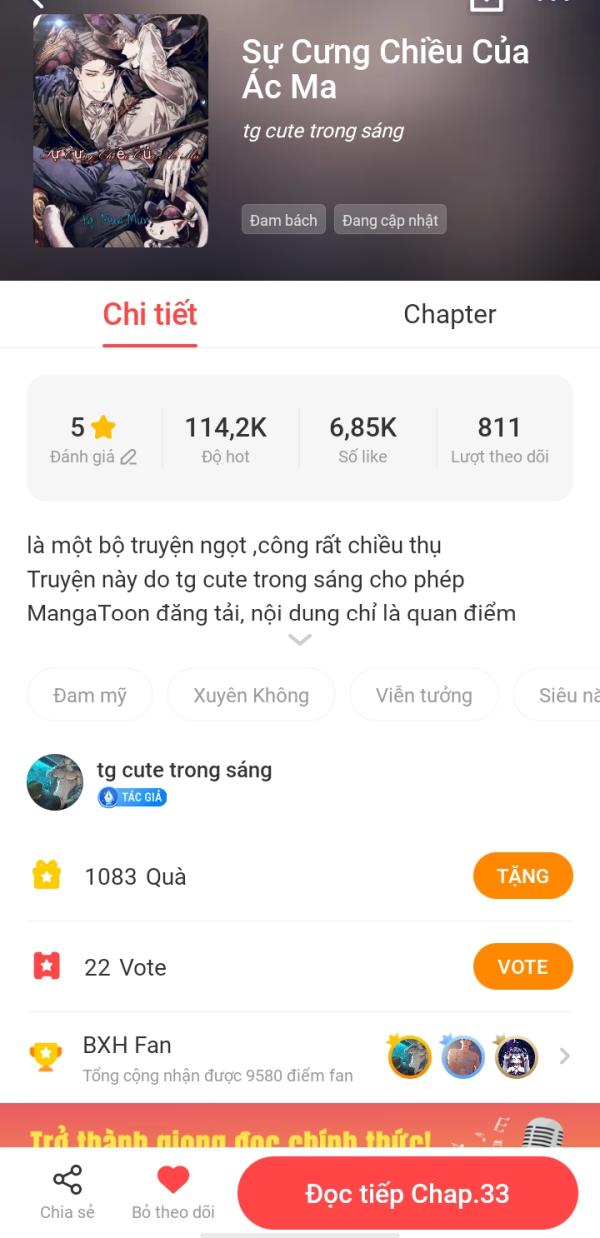Image resolution: width=600 pixels, height=1238 pixels.
Task: Share this story via Chia sẻ
Action: [x=67, y=1192]
